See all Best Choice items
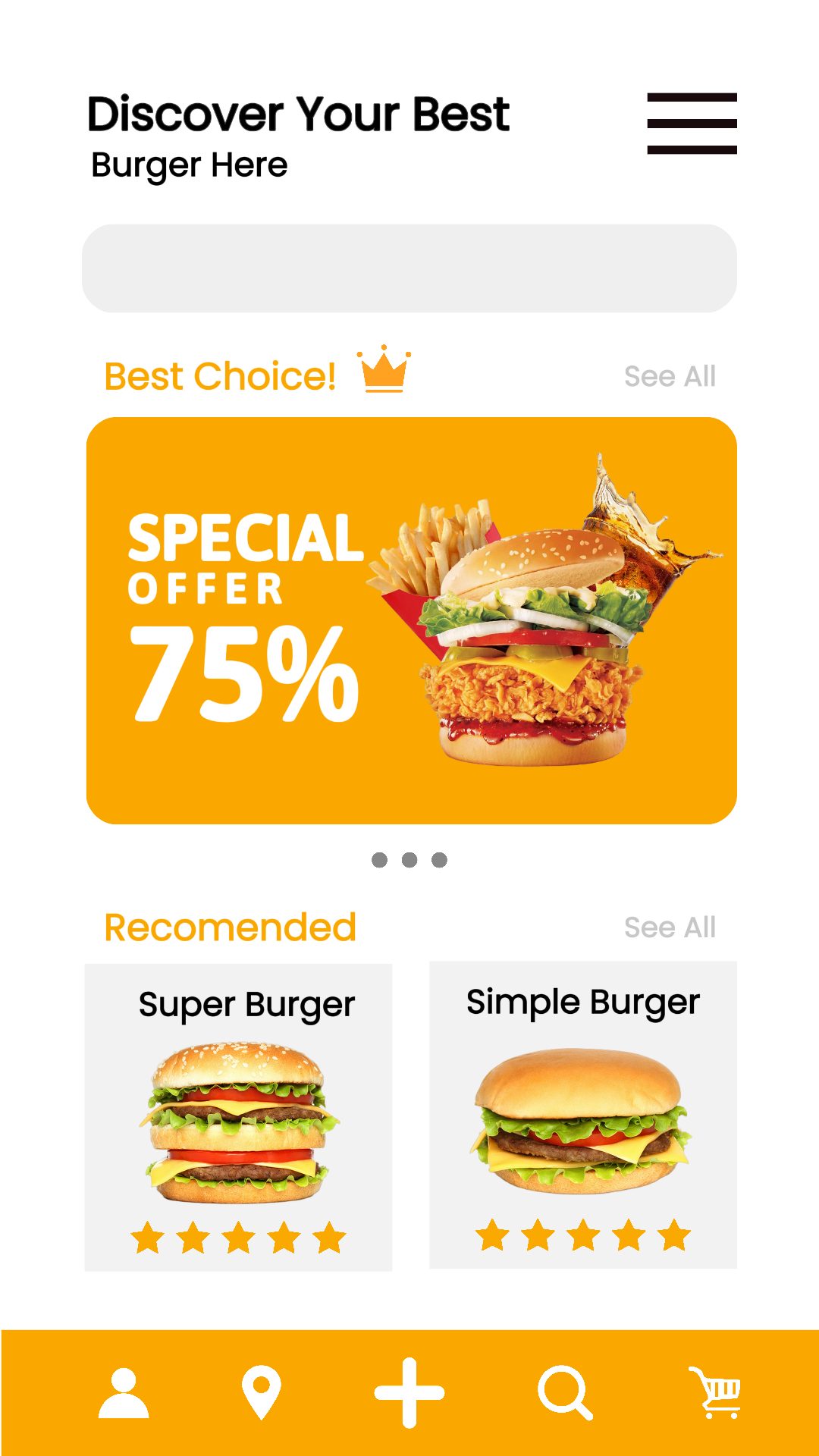 pyautogui.click(x=670, y=376)
